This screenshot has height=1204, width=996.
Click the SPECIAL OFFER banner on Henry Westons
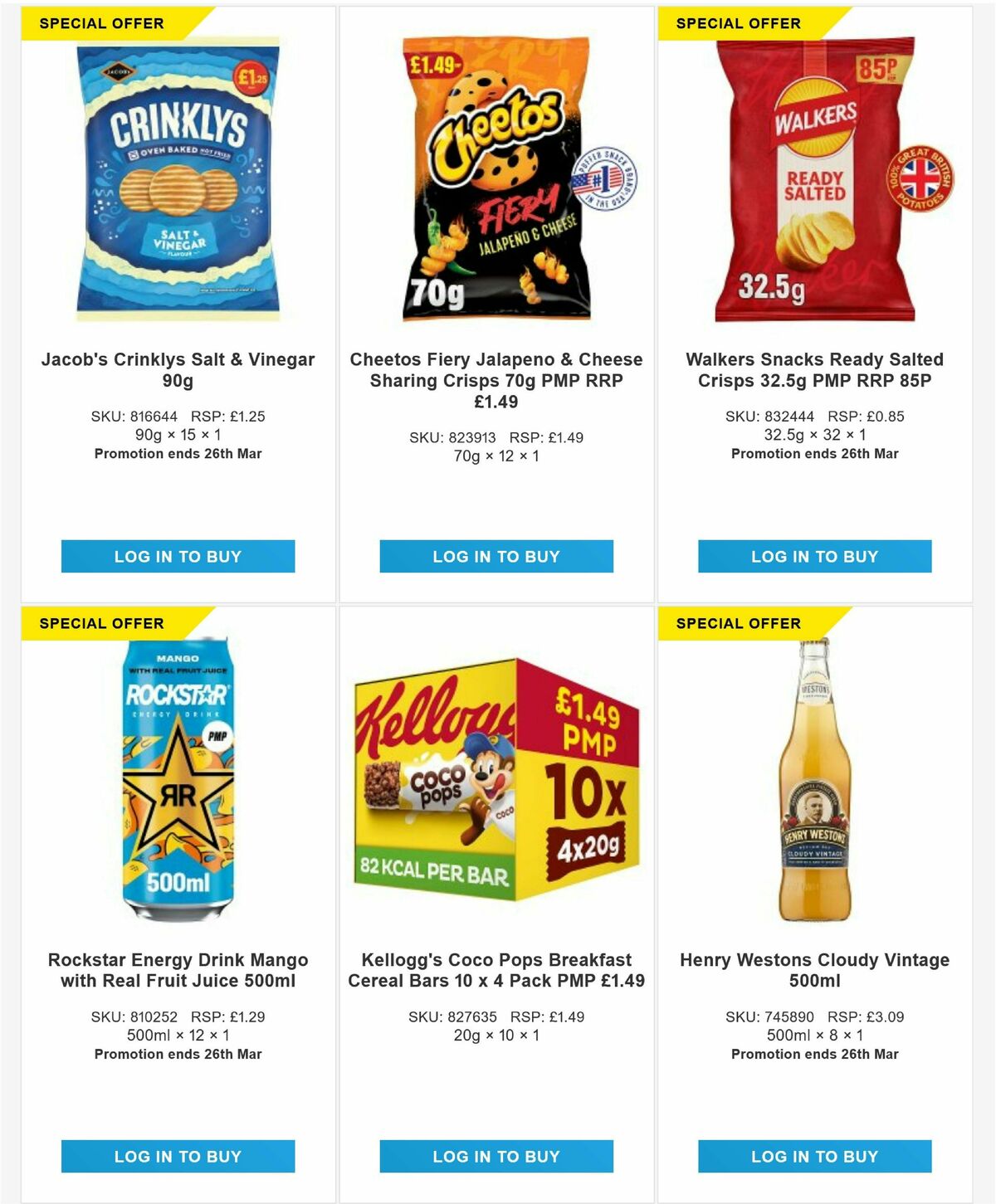coord(737,623)
